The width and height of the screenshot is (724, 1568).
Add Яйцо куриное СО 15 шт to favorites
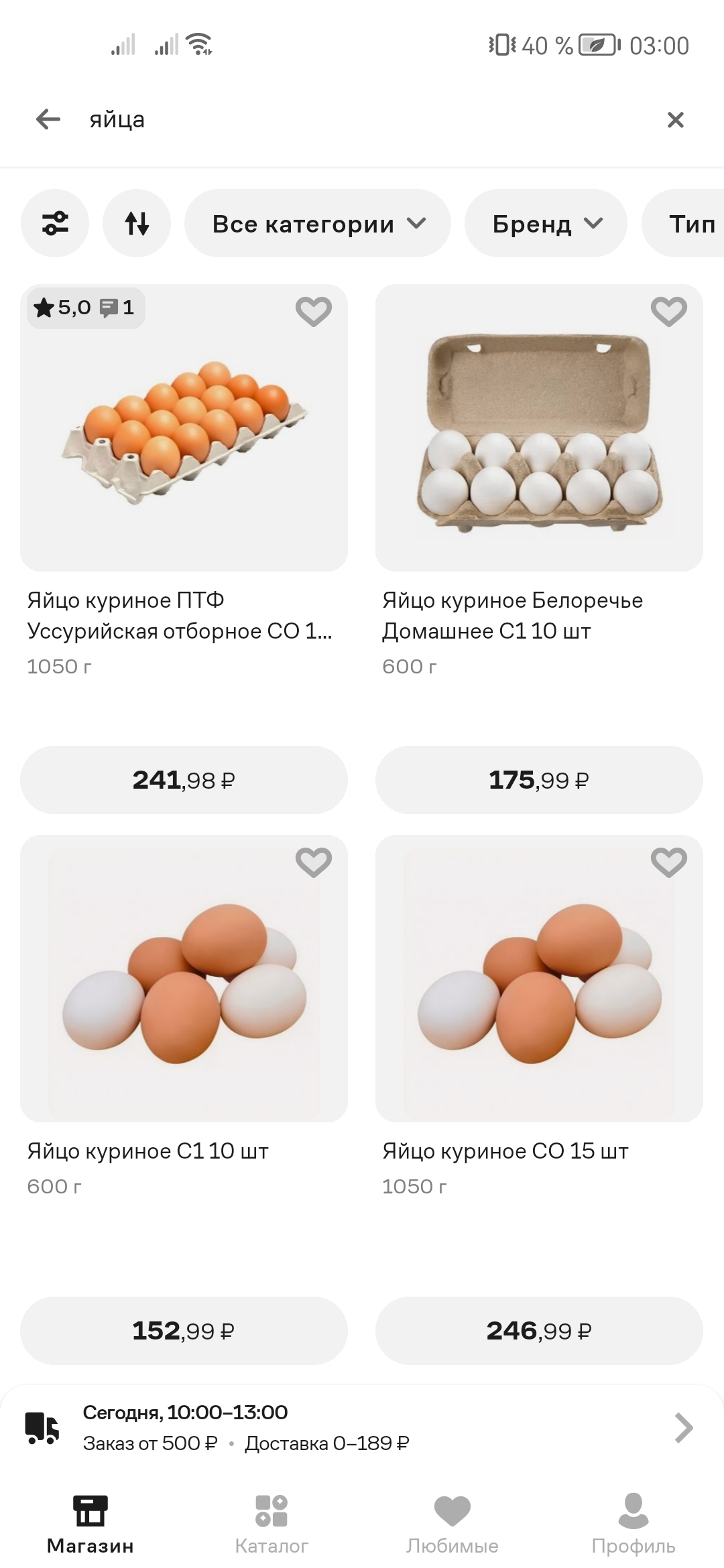coord(668,862)
